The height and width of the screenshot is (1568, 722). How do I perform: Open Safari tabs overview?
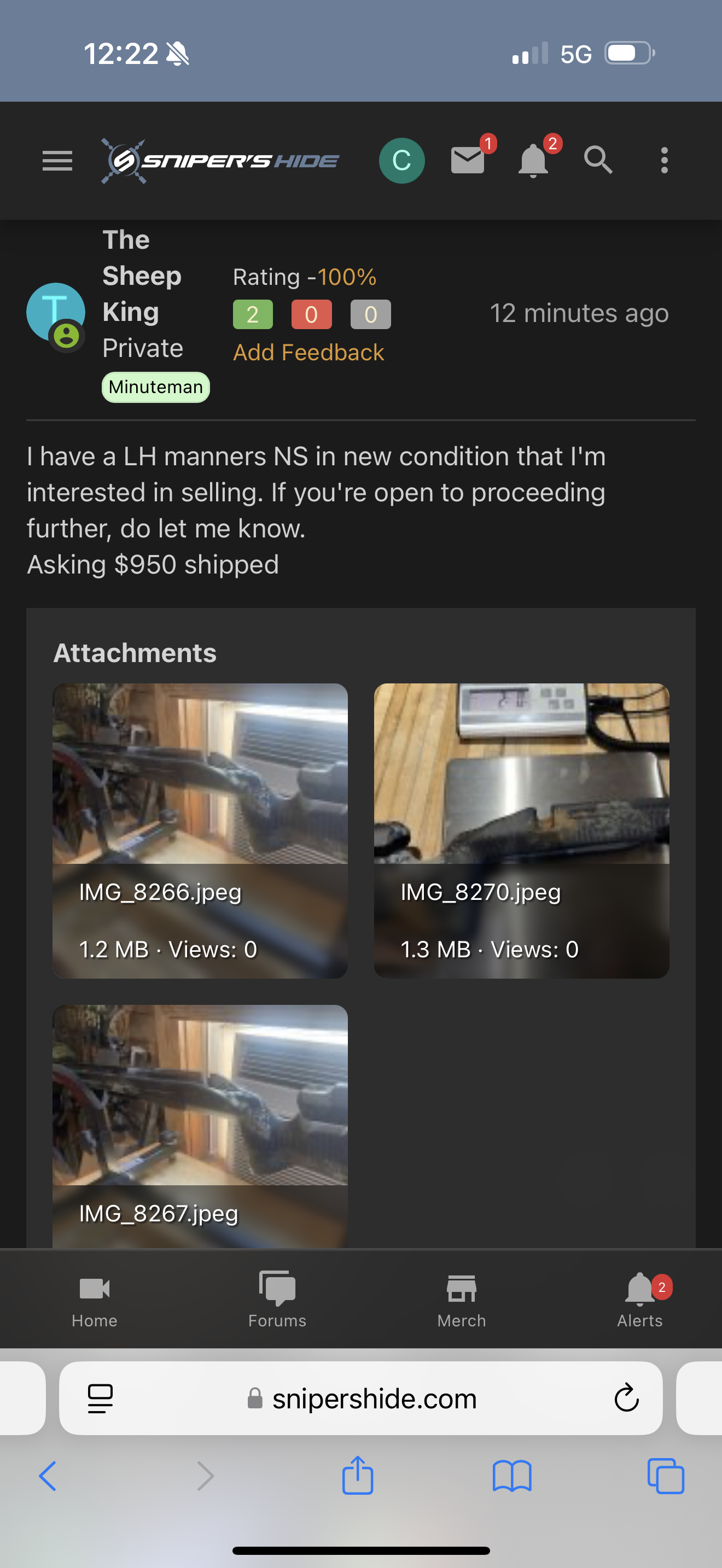tap(665, 1476)
